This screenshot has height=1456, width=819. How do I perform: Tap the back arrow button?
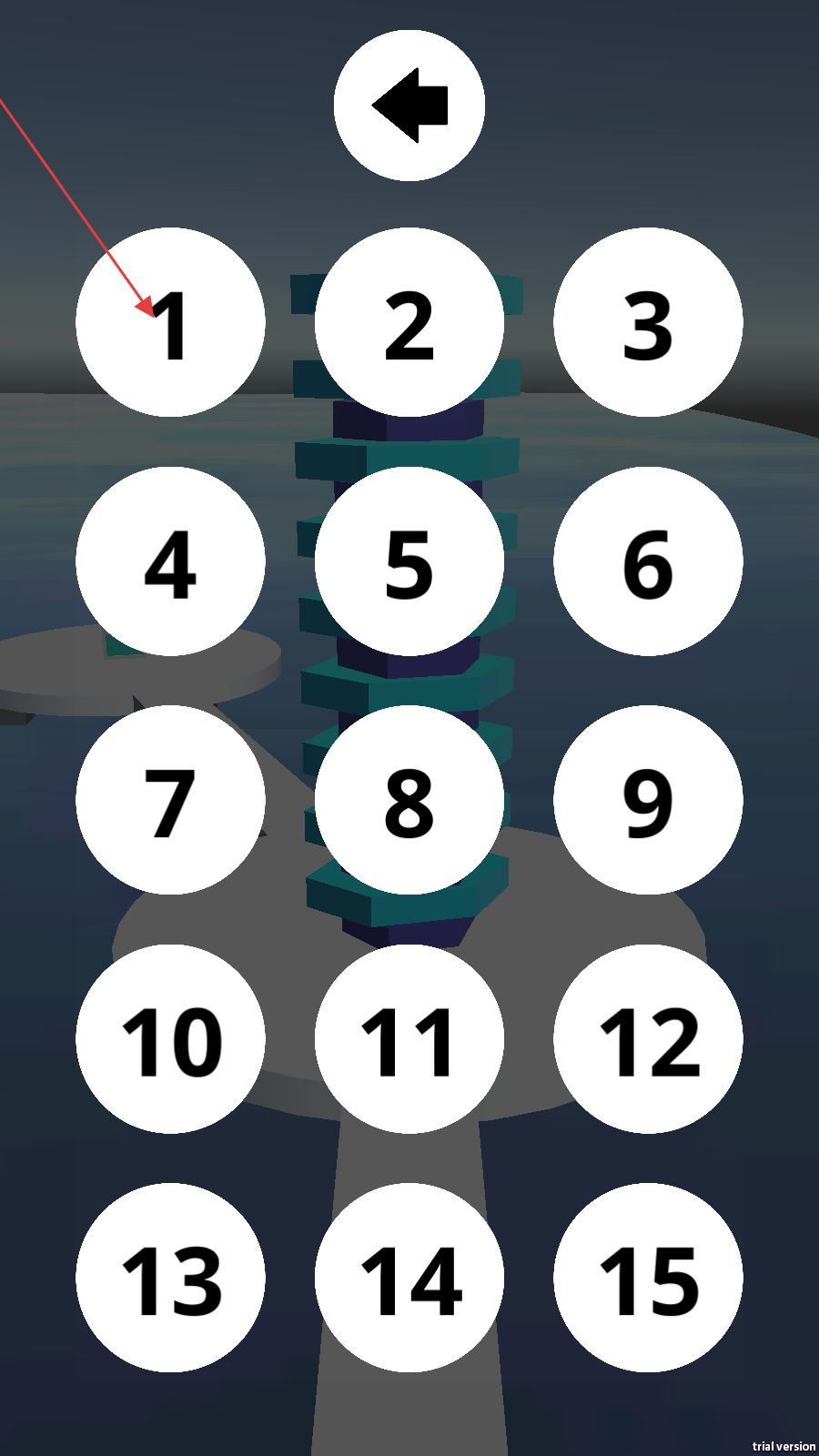click(409, 106)
